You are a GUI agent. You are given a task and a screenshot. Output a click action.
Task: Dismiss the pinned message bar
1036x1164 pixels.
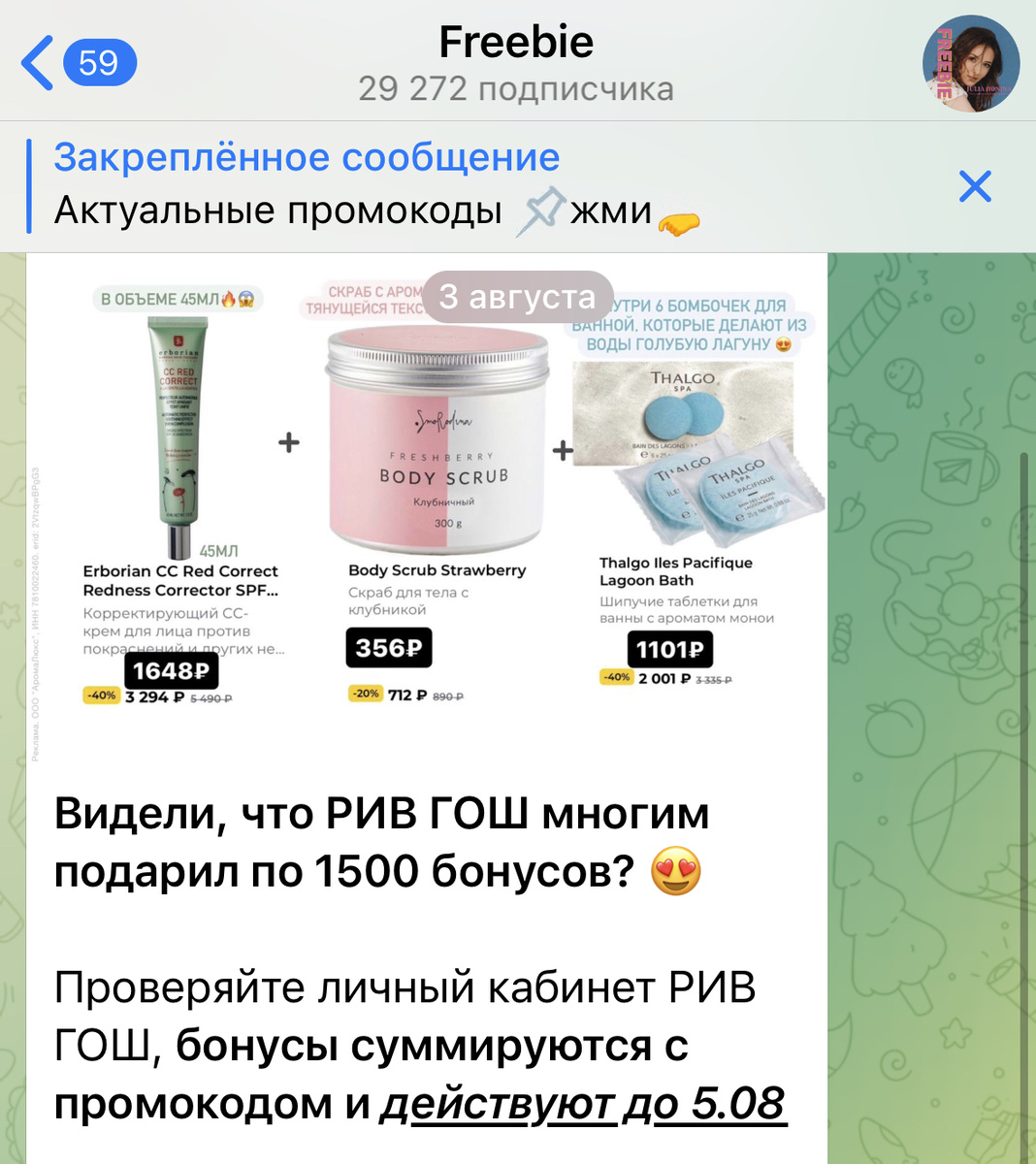pos(974,186)
